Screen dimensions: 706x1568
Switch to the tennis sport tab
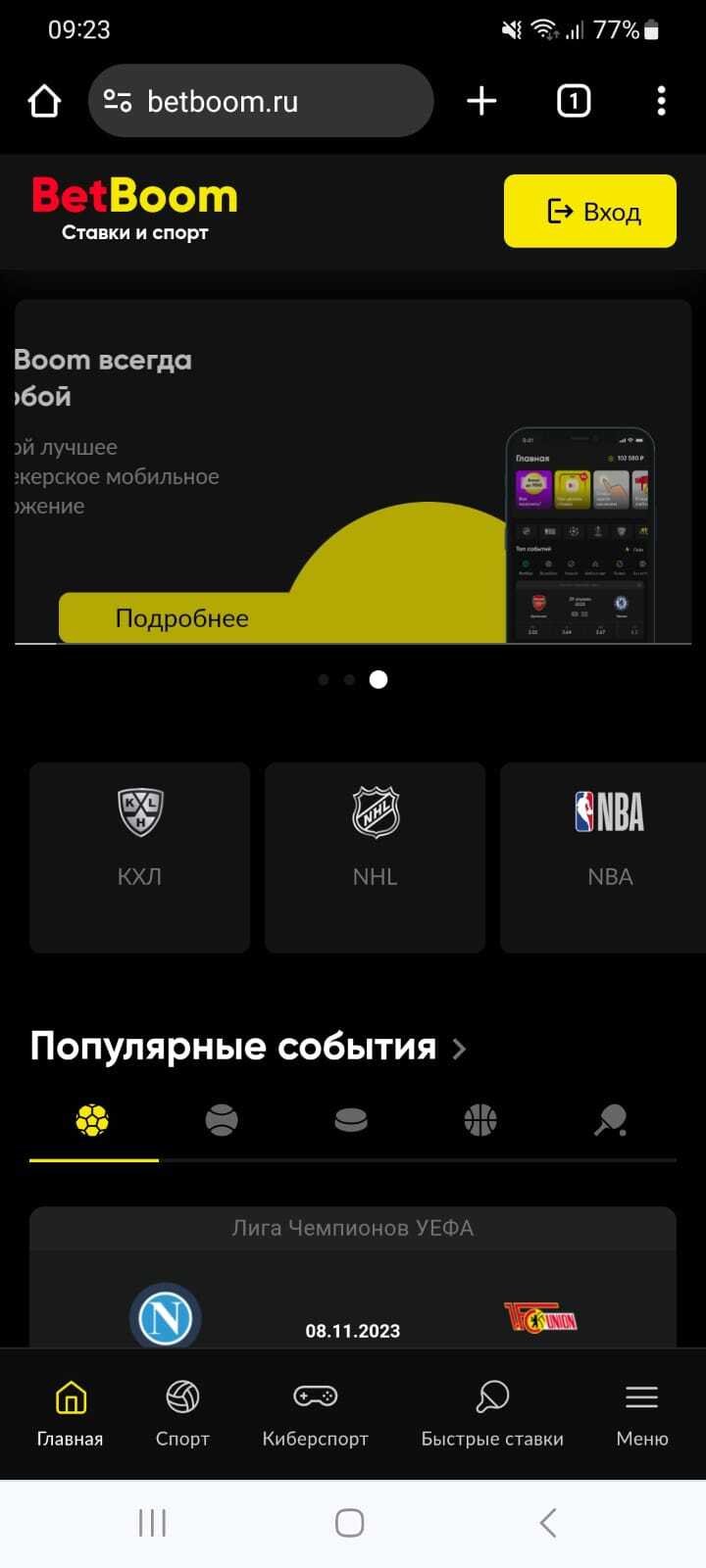tap(222, 1120)
